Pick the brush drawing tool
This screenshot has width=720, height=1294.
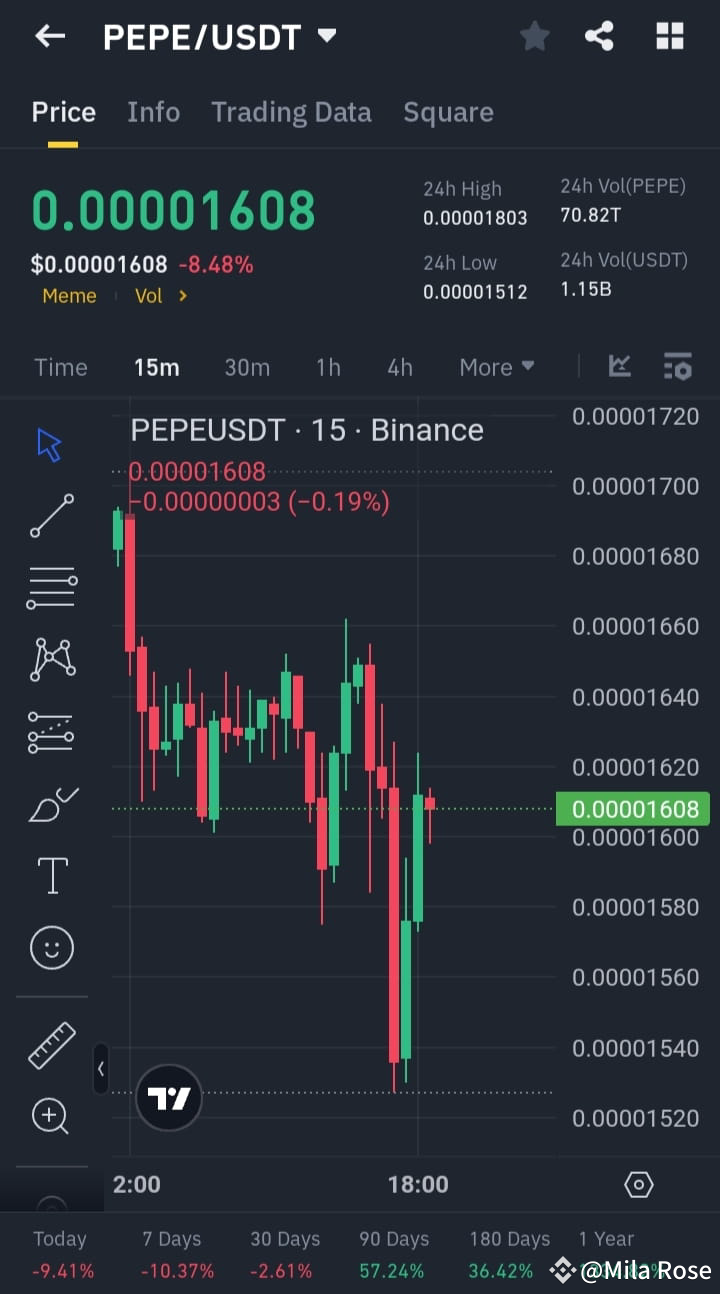tap(51, 803)
